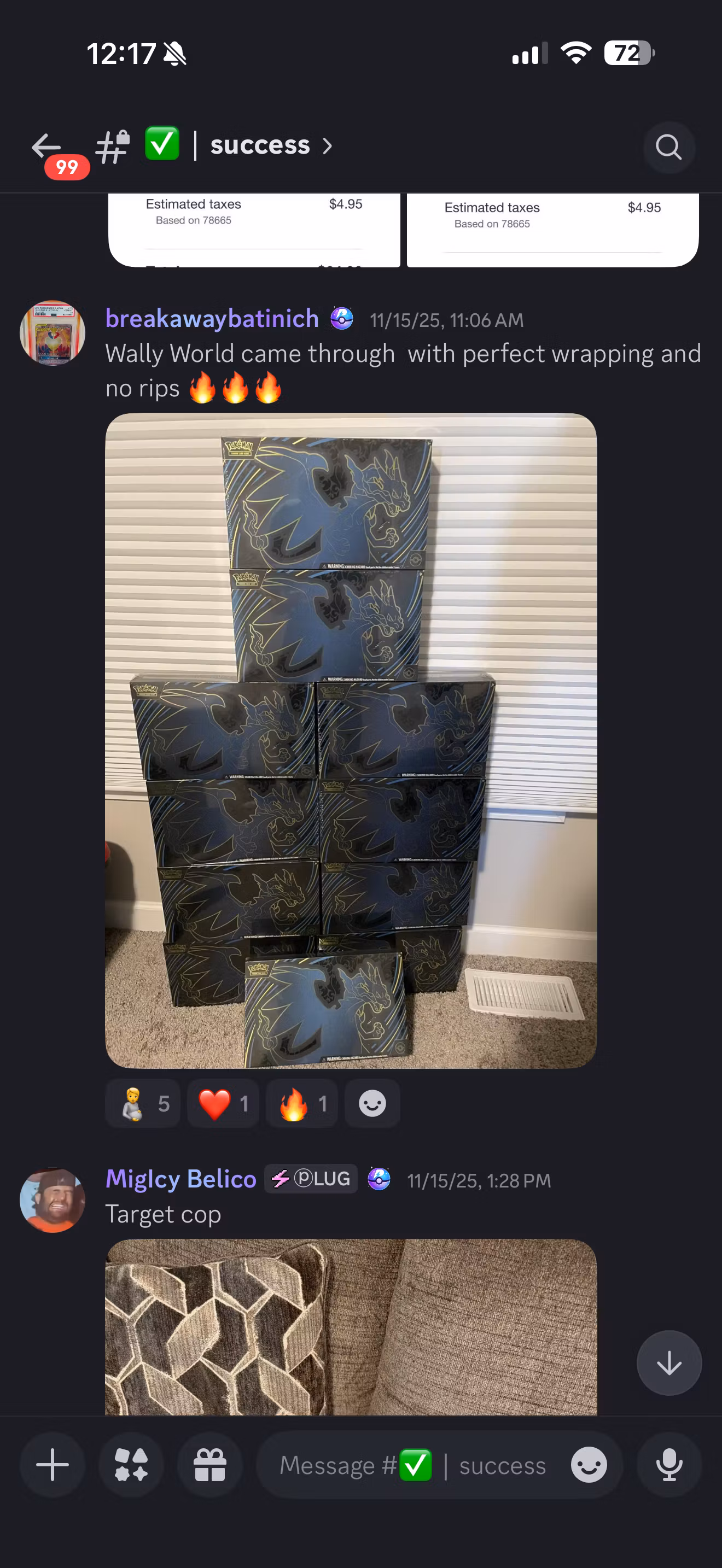This screenshot has height=1568, width=722.
Task: Toggle the fire emoji reaction
Action: point(301,1103)
